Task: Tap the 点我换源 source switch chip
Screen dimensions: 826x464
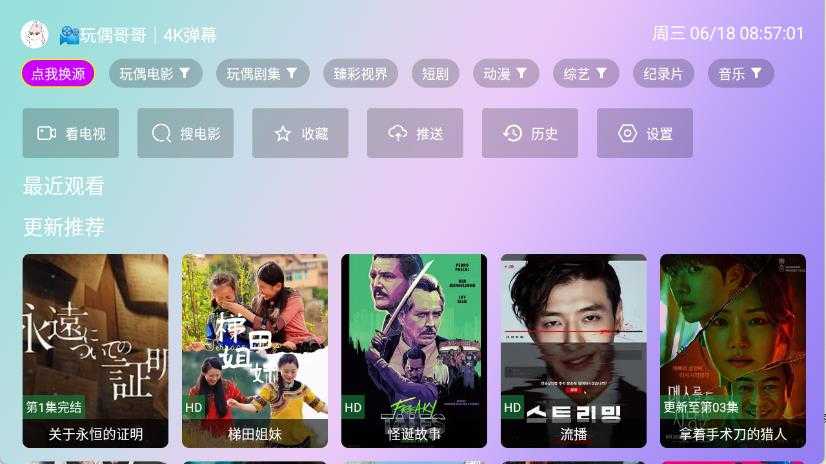Action: [58, 73]
